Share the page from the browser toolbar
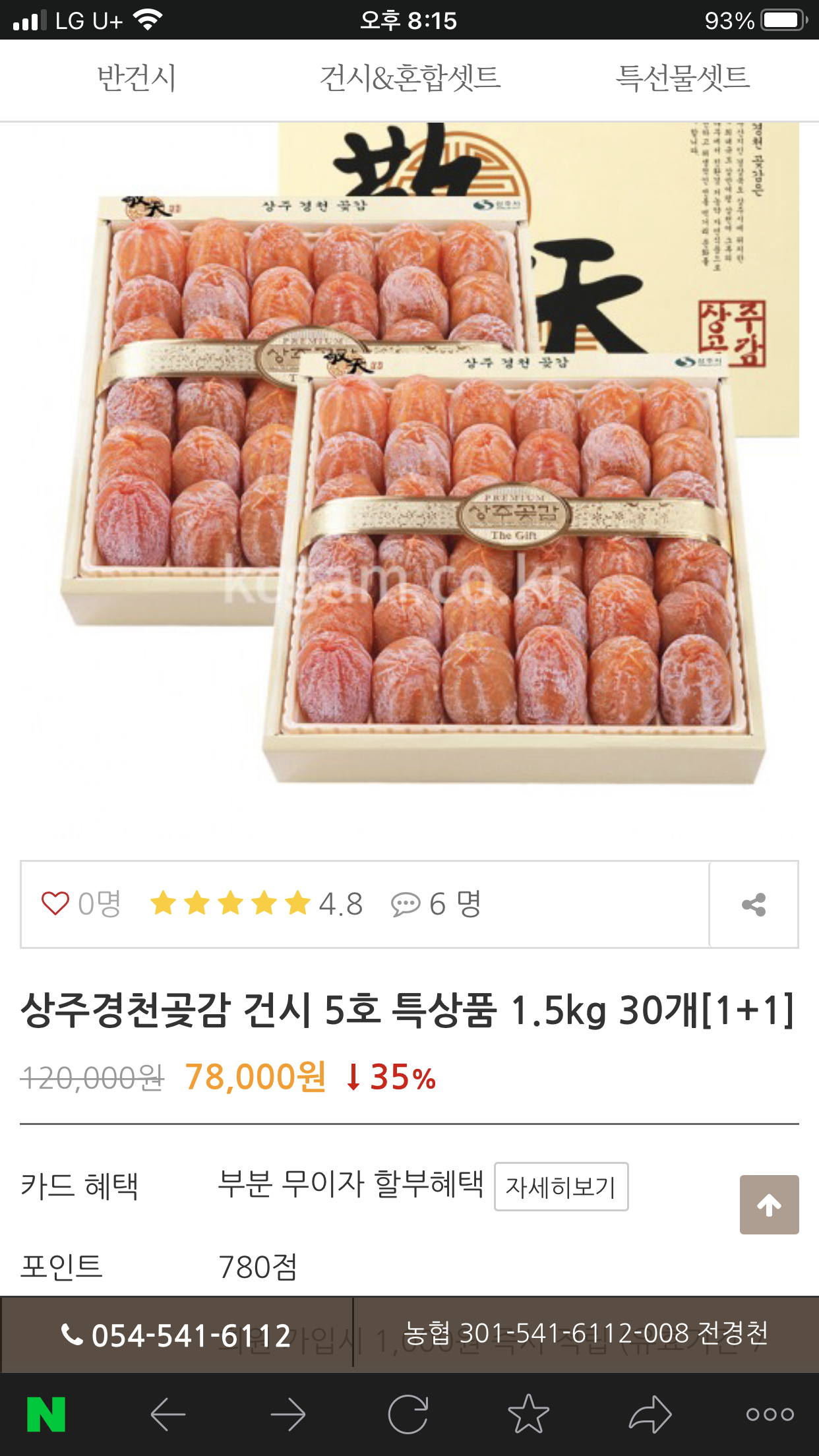Viewport: 819px width, 1456px height. tap(650, 1414)
